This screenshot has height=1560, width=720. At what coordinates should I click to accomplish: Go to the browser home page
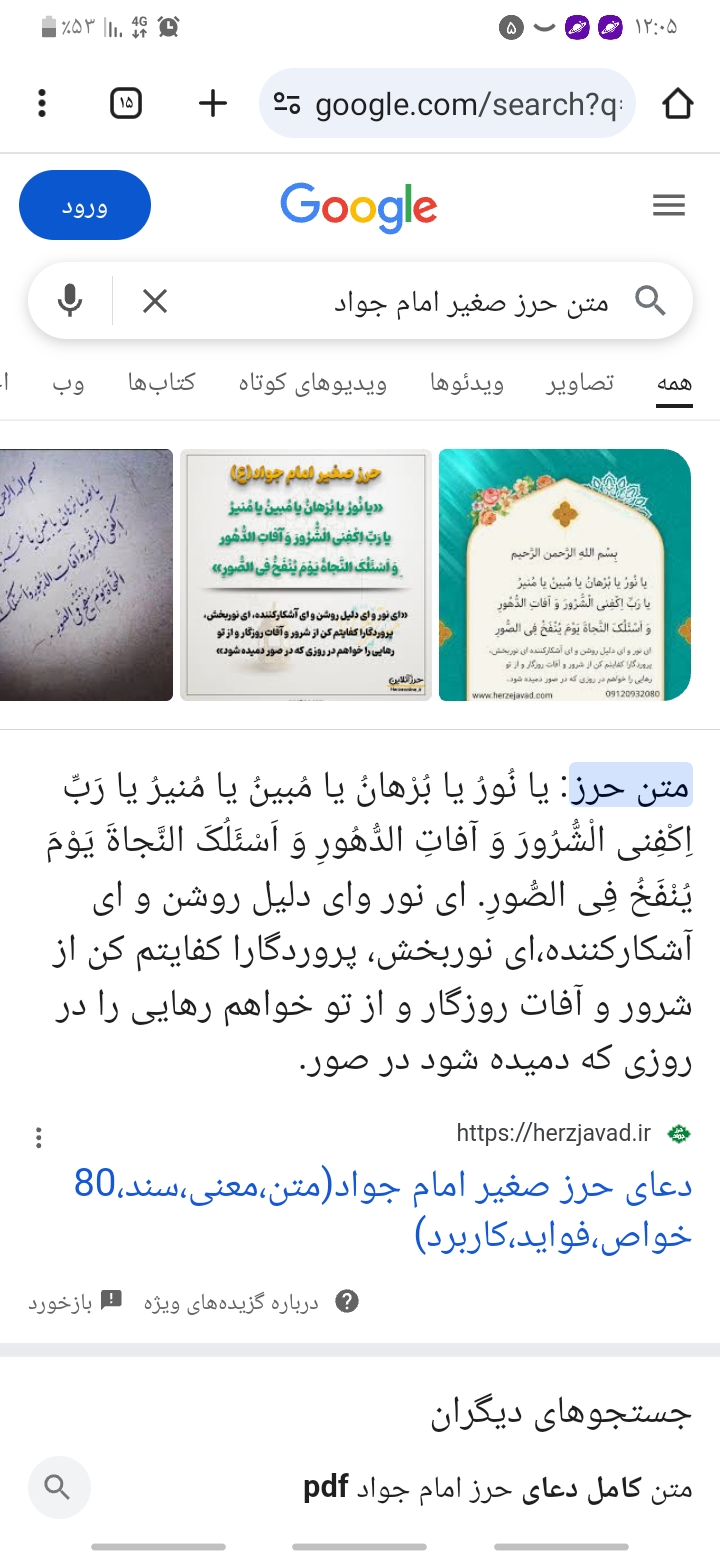677,103
